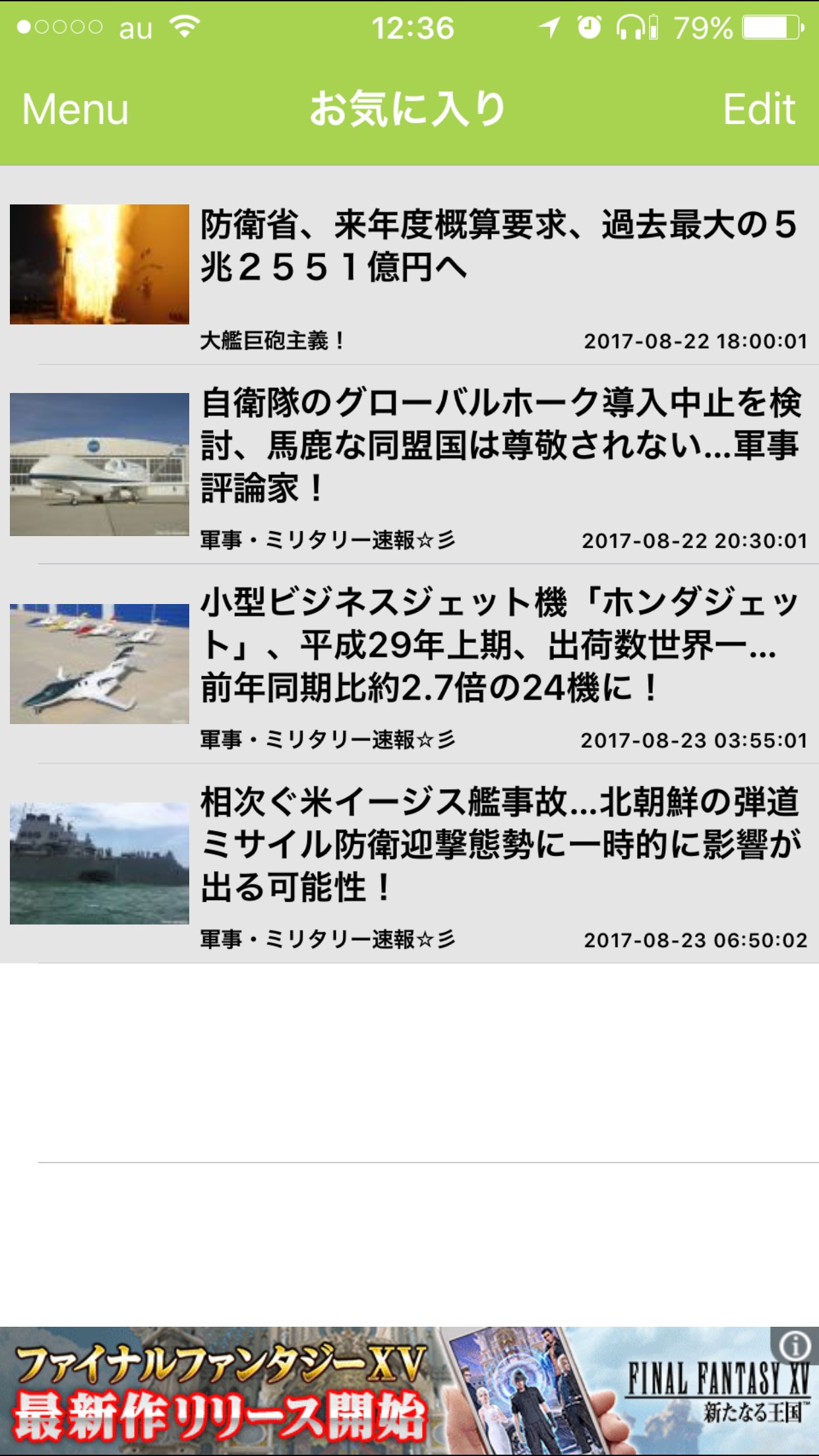The width and height of the screenshot is (819, 1456).
Task: Open the Menu drawer
Action: pos(75,109)
